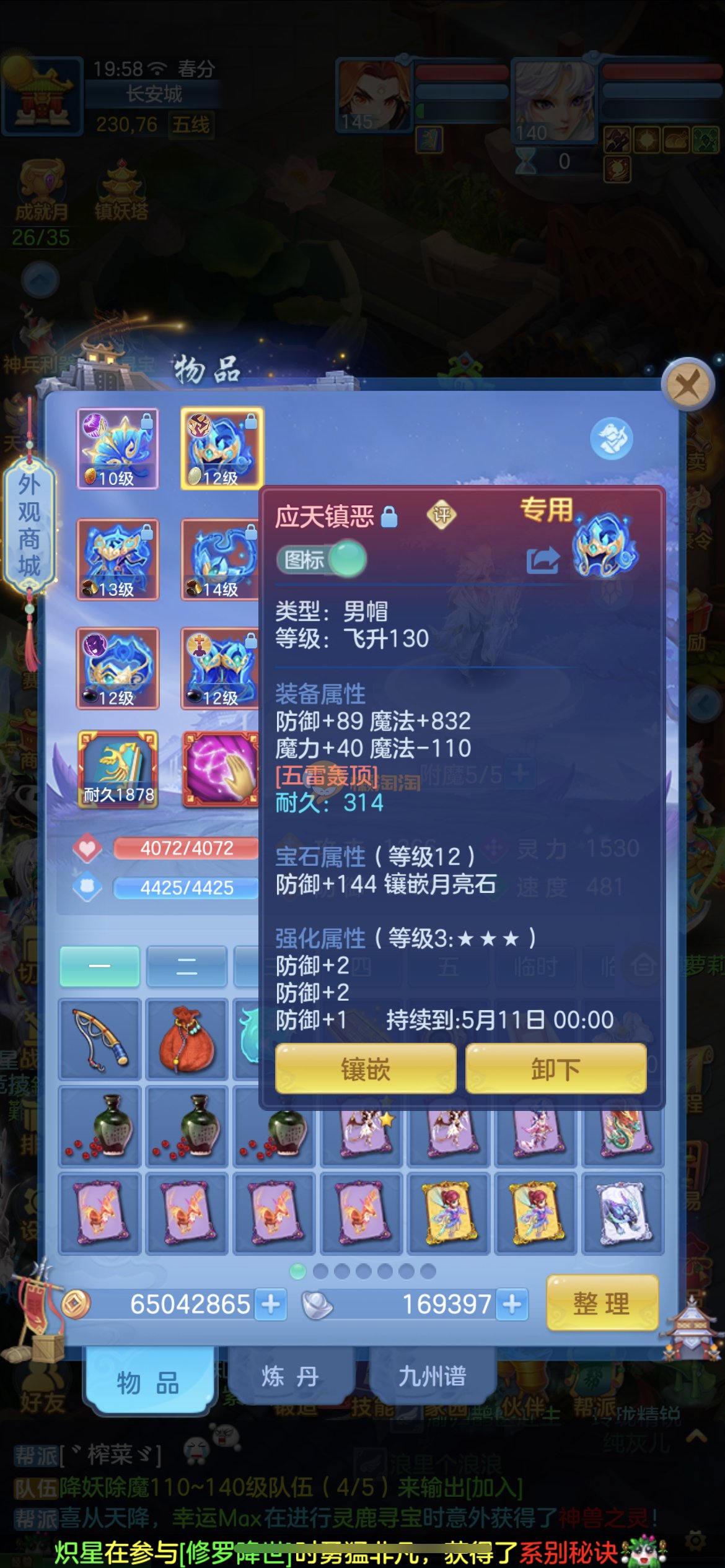This screenshot has width=725, height=1568.
Task: Select the red pouch item
Action: (x=187, y=1039)
